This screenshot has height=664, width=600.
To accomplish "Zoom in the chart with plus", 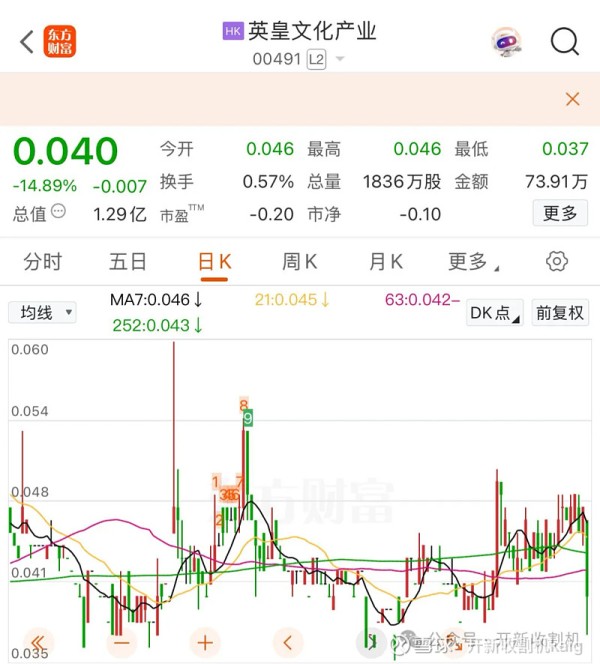I will (x=205, y=642).
